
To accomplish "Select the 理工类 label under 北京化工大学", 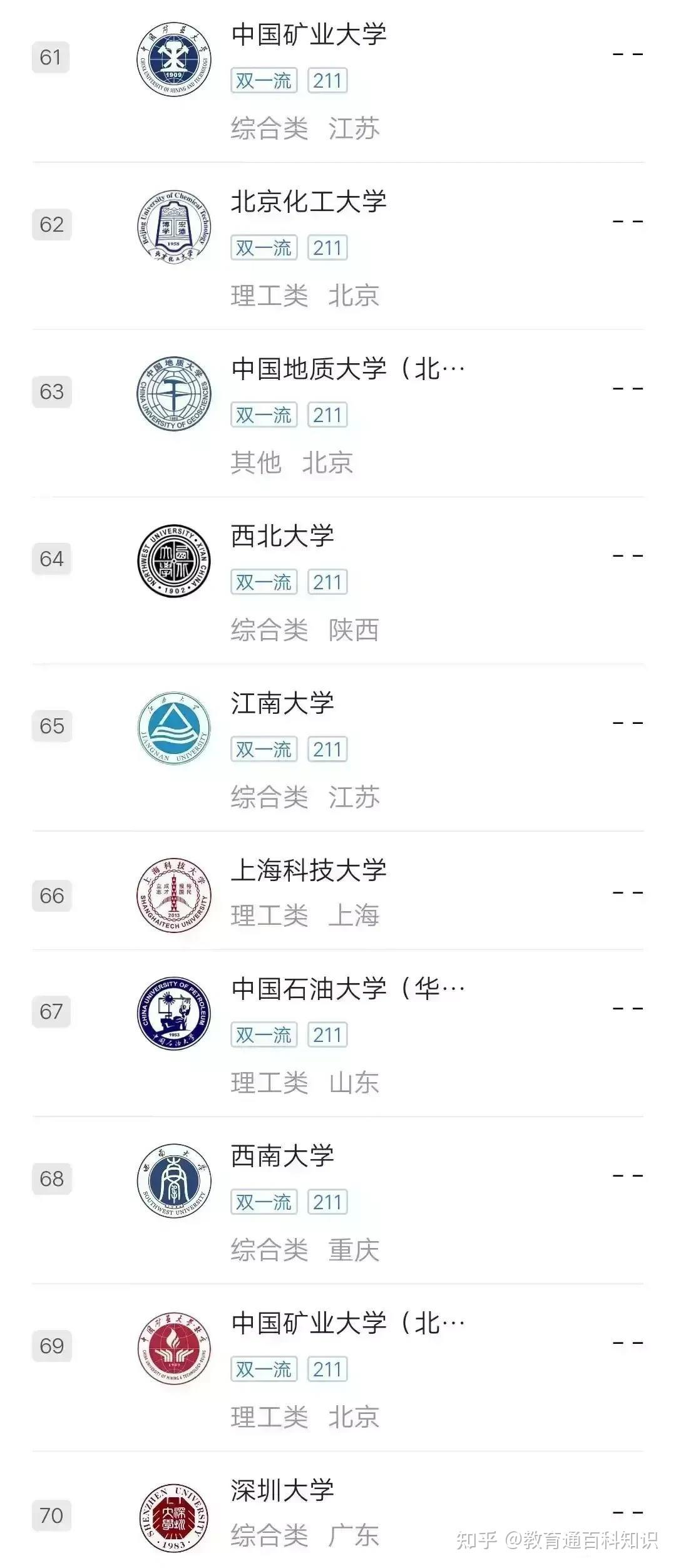I will [x=269, y=296].
